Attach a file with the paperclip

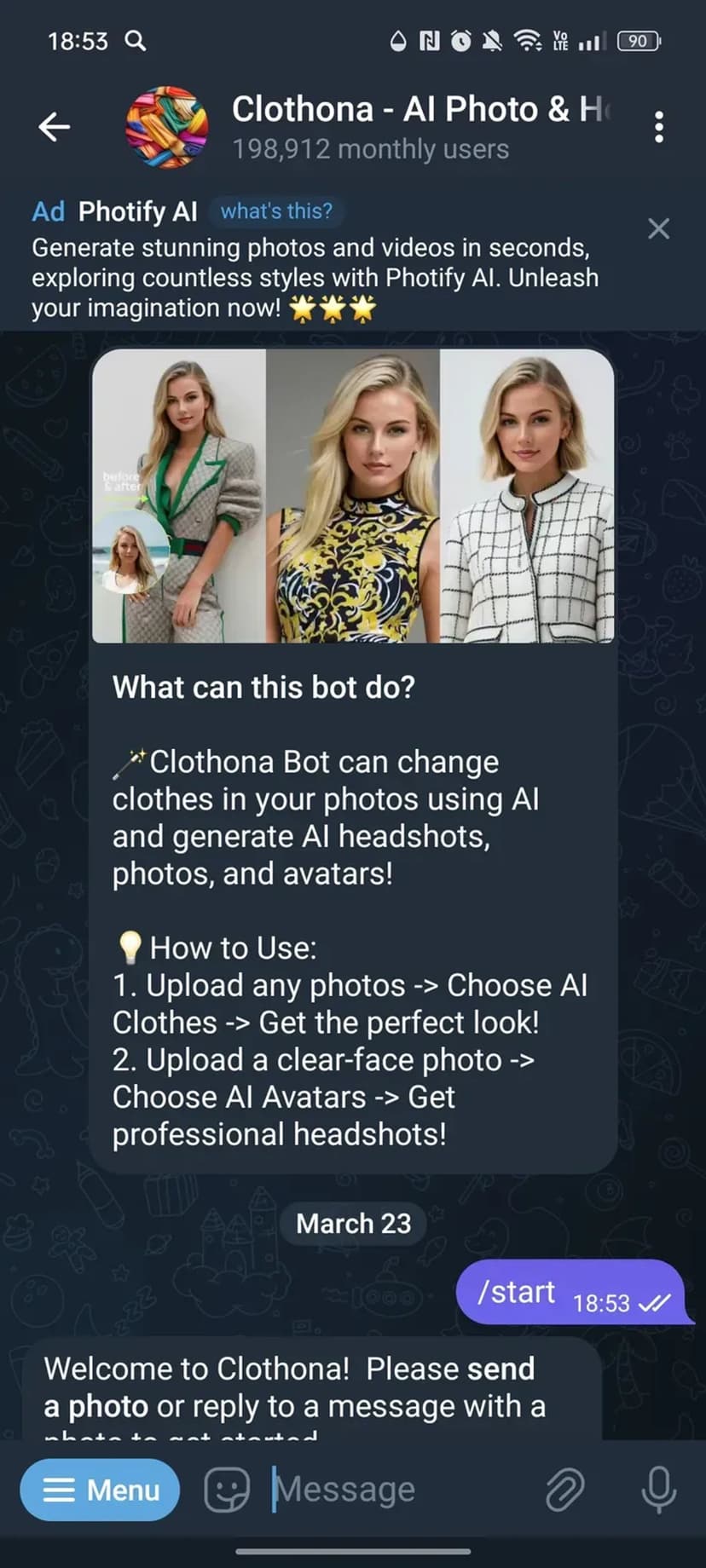point(564,1490)
